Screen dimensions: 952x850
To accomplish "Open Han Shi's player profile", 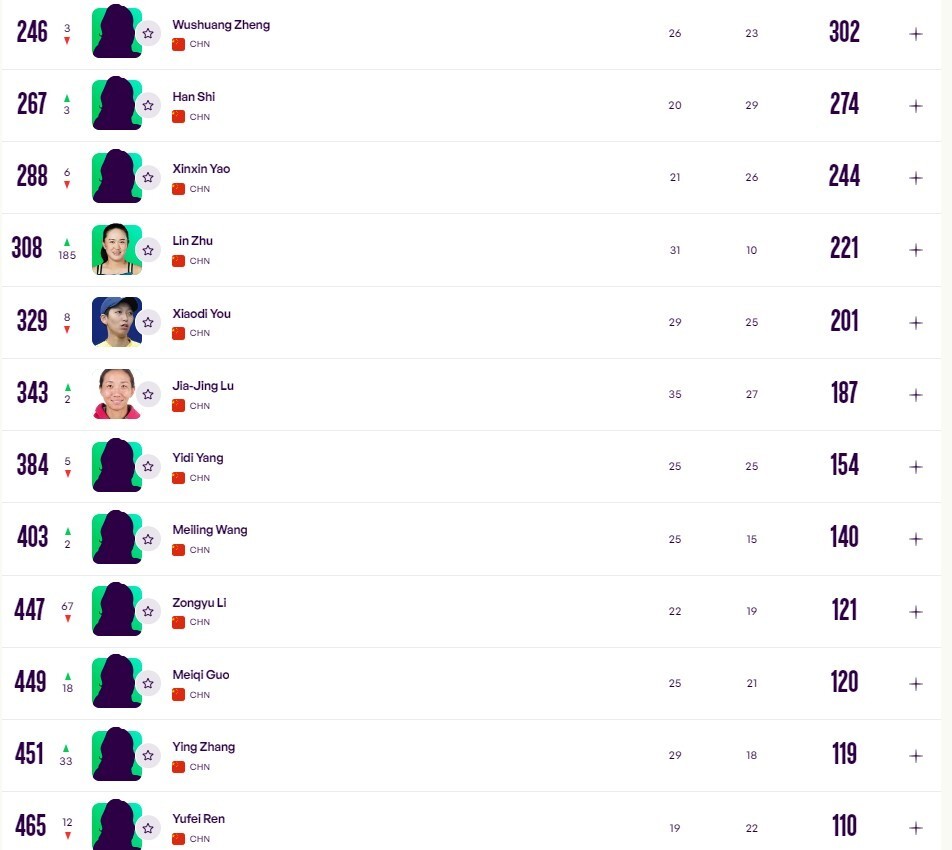I will click(x=193, y=97).
